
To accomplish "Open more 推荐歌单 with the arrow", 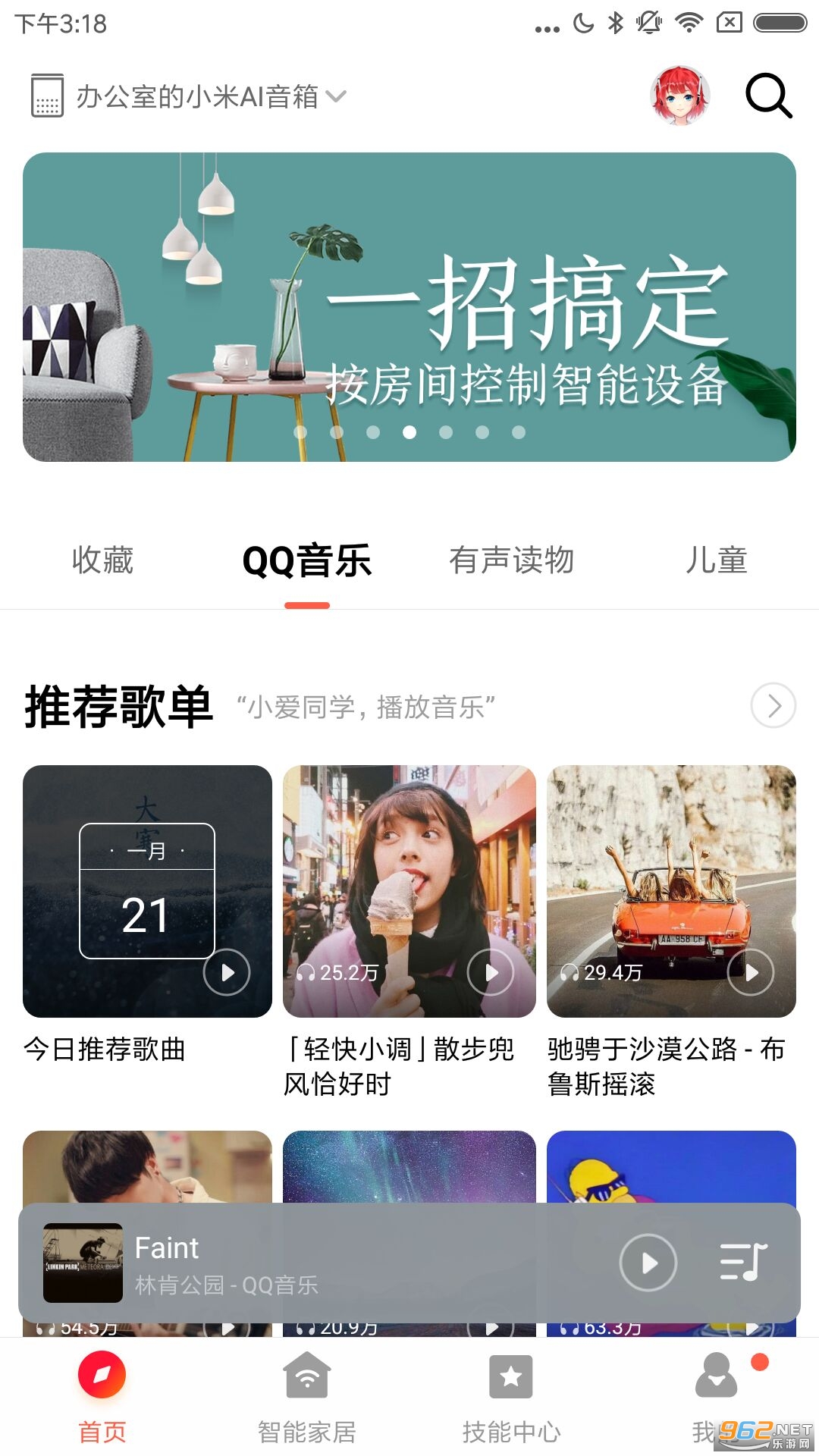I will coord(772,705).
